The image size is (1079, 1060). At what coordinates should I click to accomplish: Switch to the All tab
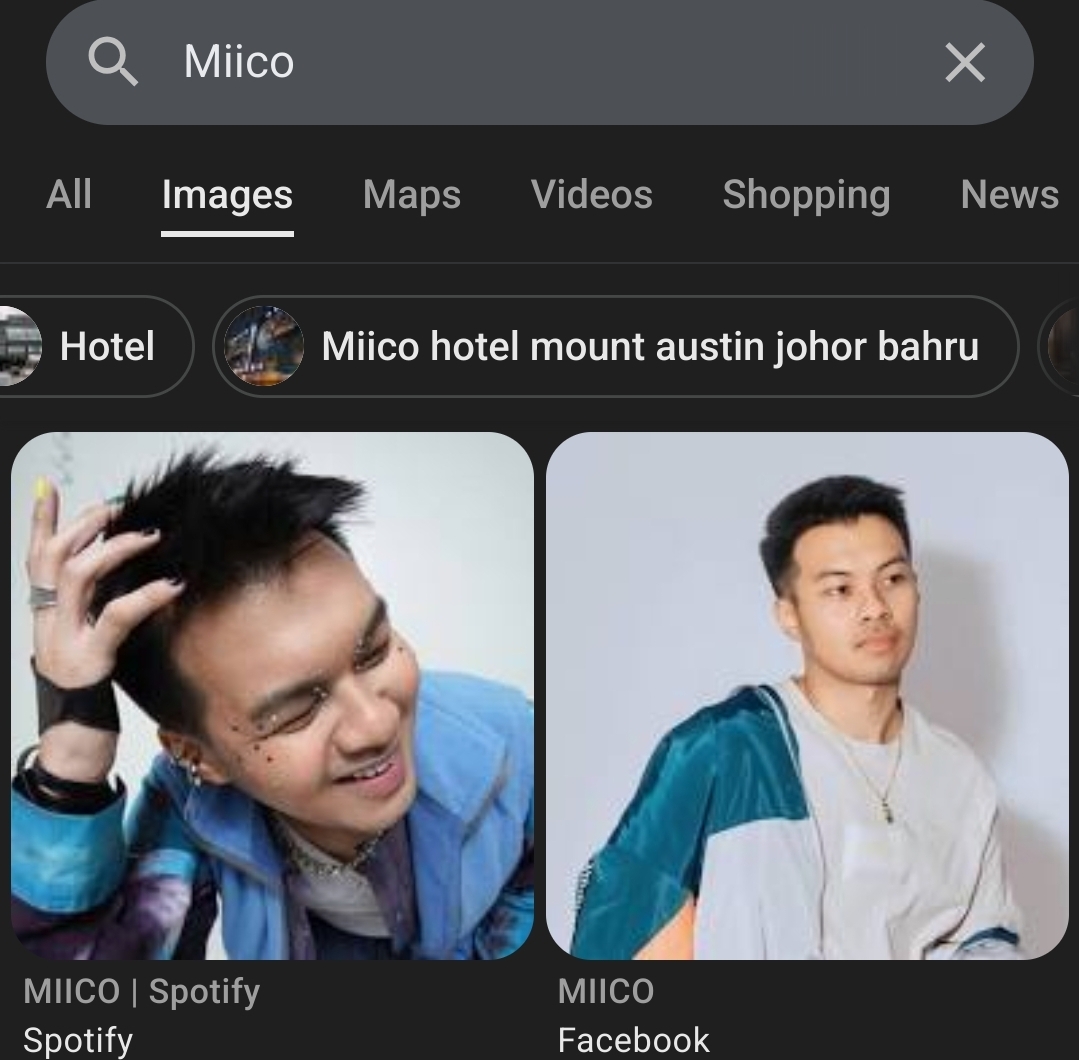pos(69,194)
